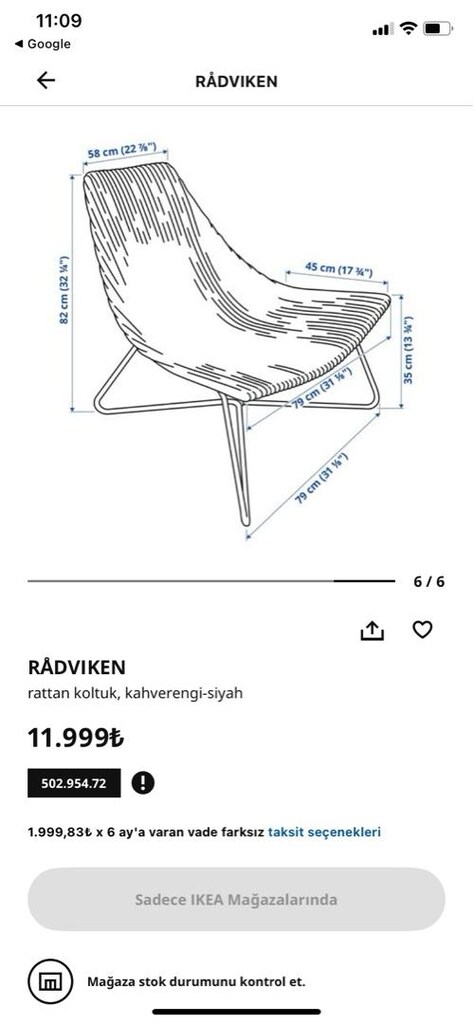
Task: Open the exclamation info icon
Action: 143,782
